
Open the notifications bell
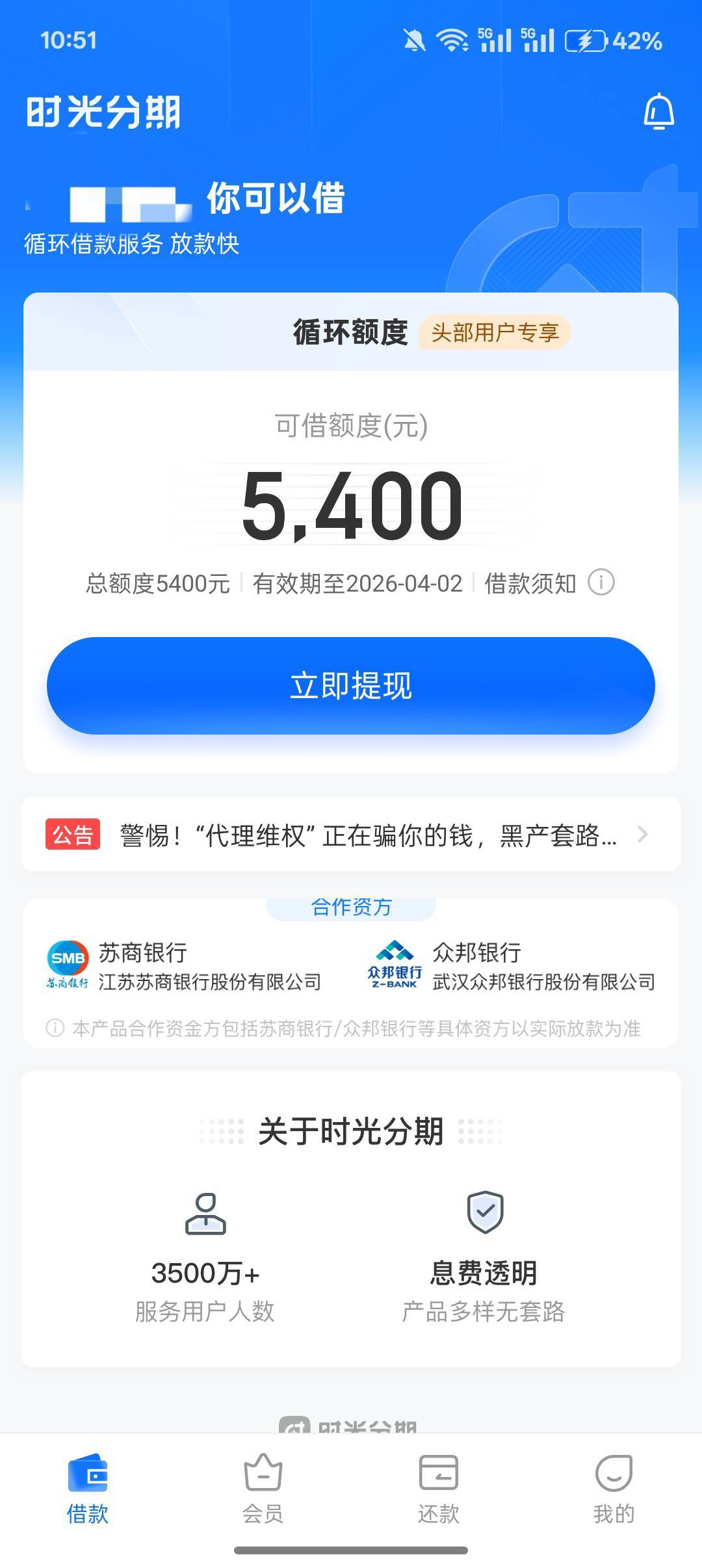point(658,112)
